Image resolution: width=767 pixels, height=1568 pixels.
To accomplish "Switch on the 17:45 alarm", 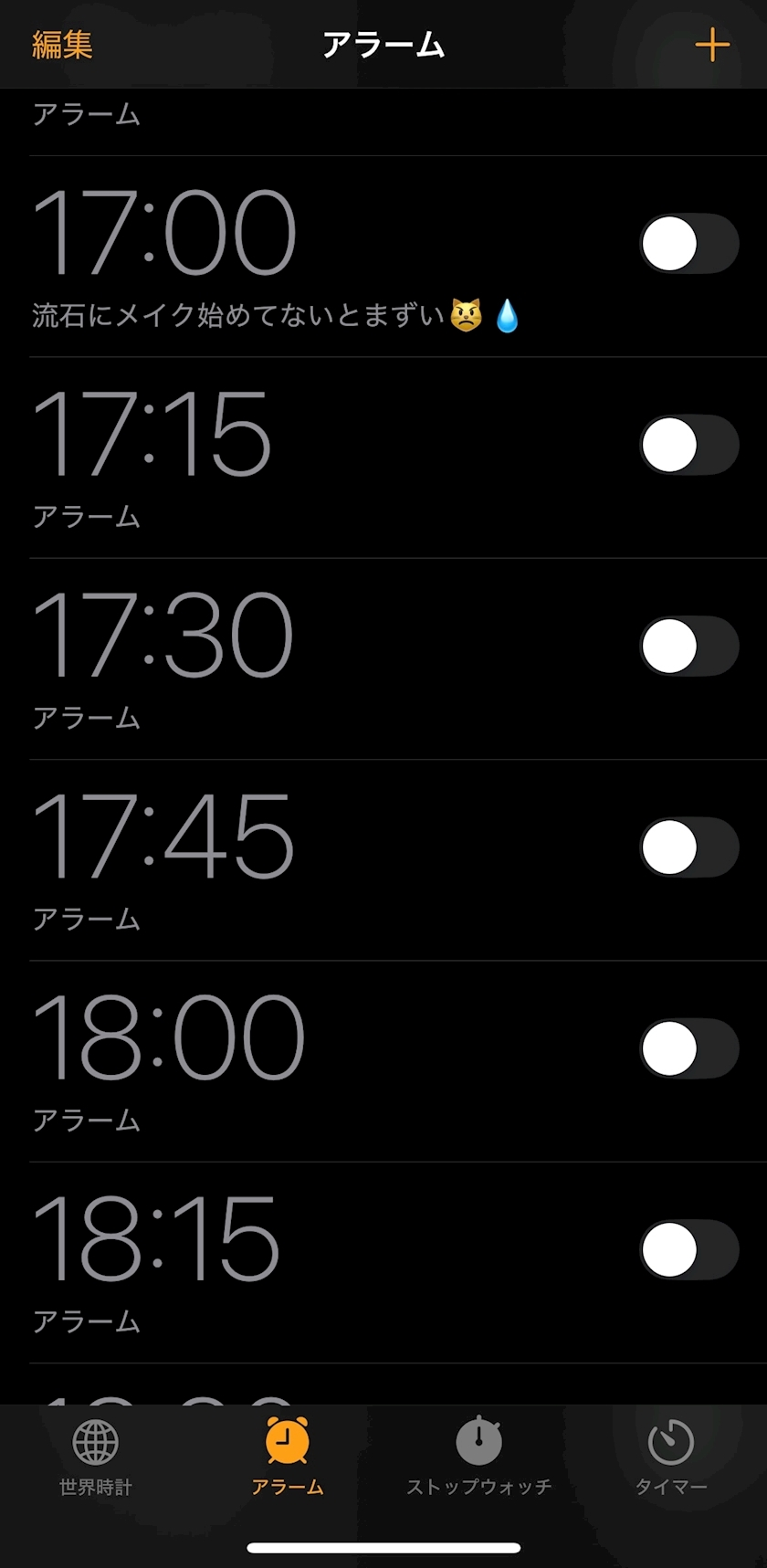I will (688, 847).
